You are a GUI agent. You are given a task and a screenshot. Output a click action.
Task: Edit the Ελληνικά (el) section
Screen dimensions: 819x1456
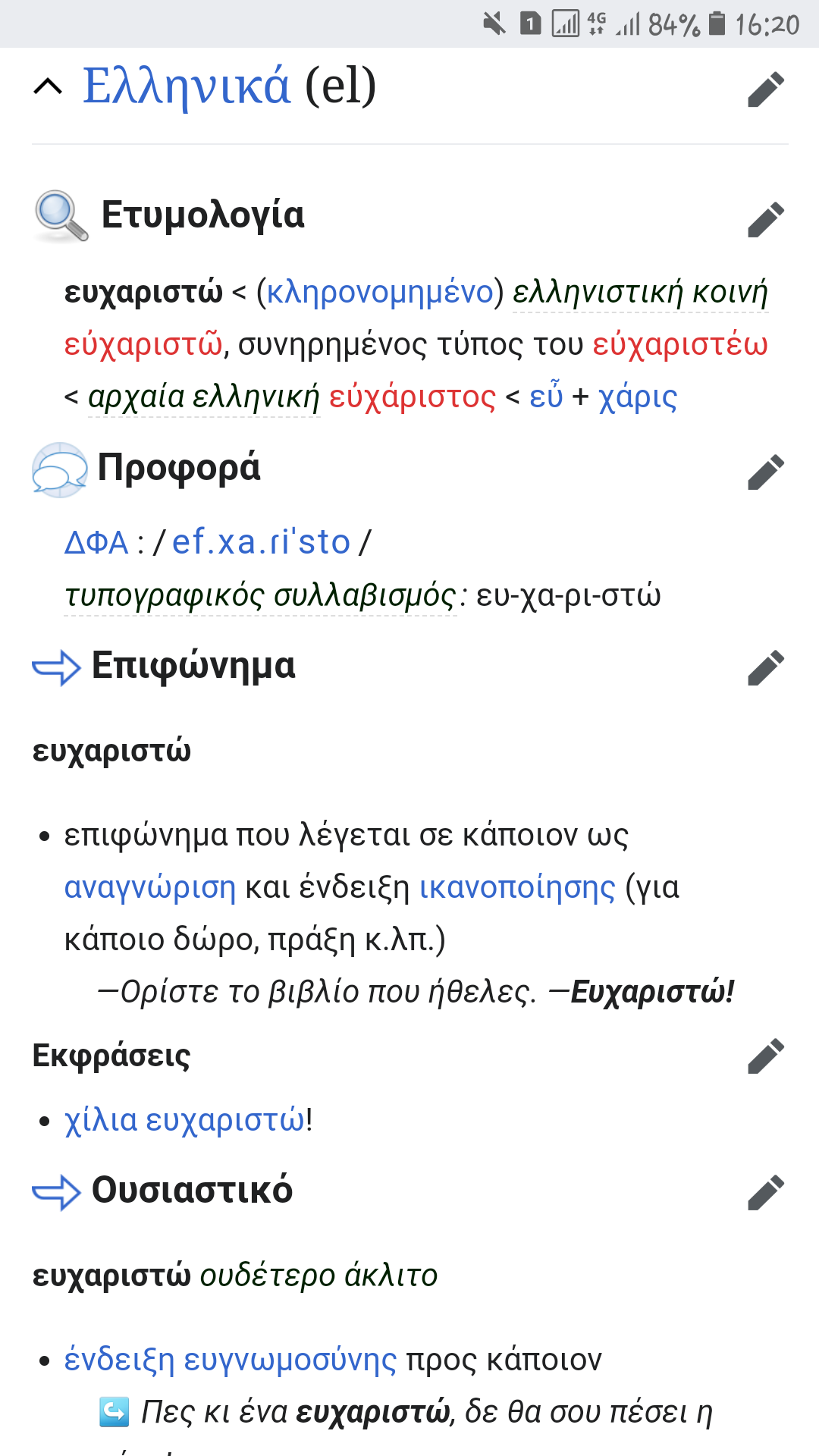coord(765,89)
